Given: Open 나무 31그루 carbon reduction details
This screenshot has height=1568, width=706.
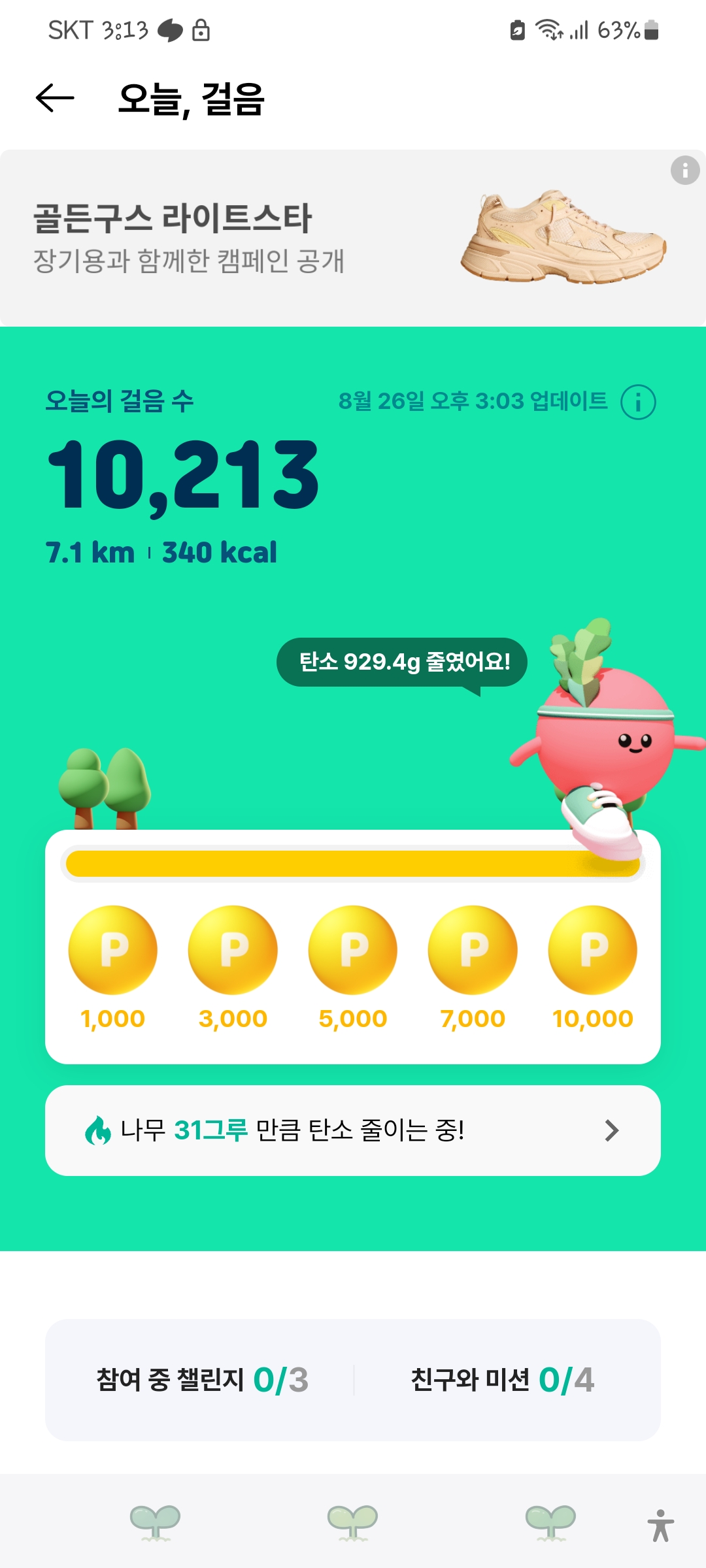Looking at the screenshot, I should 353,1130.
